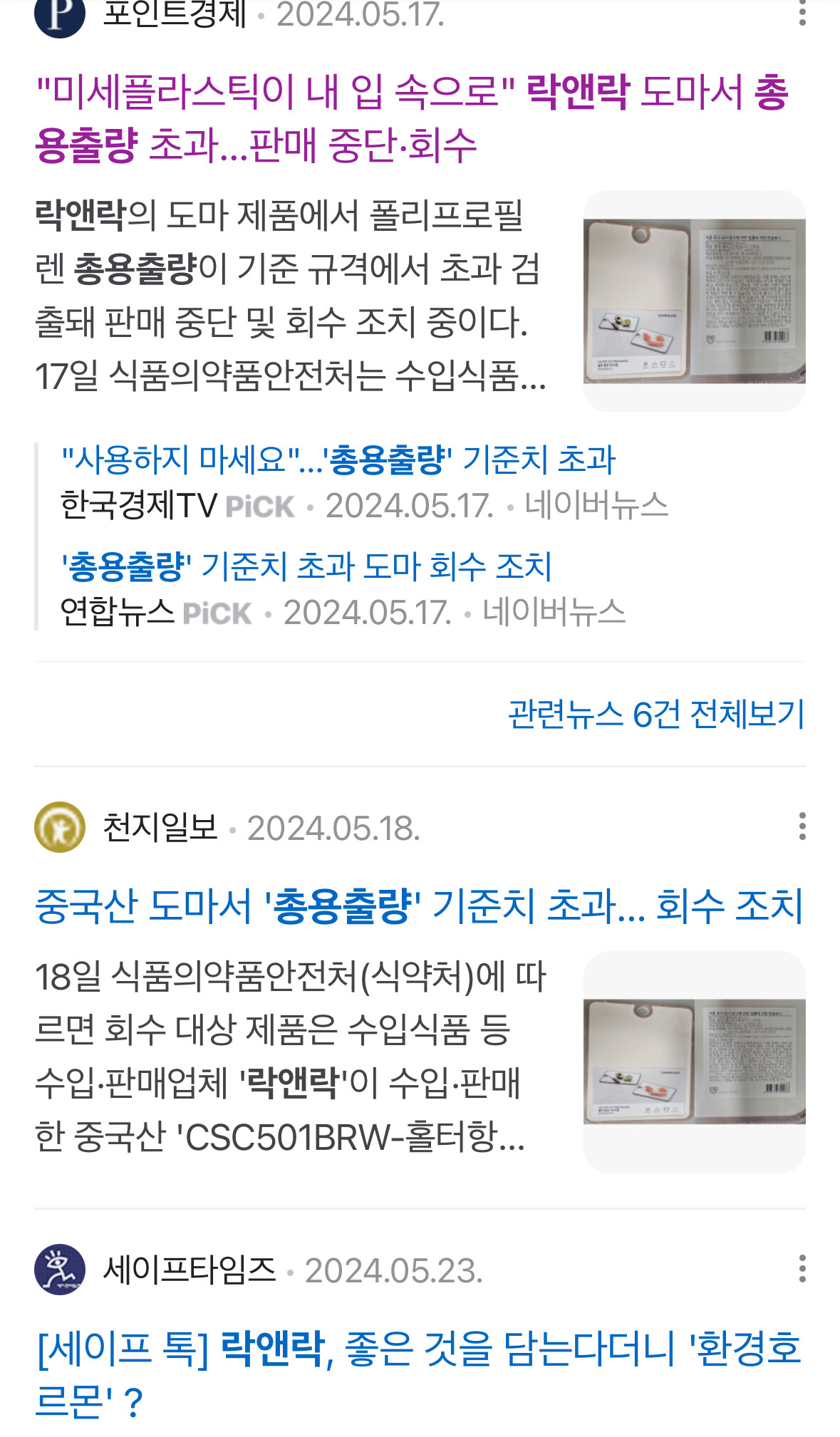The height and width of the screenshot is (1437, 840).
Task: Open cutting board thumbnail of 포인트경제 article
Action: click(x=694, y=301)
